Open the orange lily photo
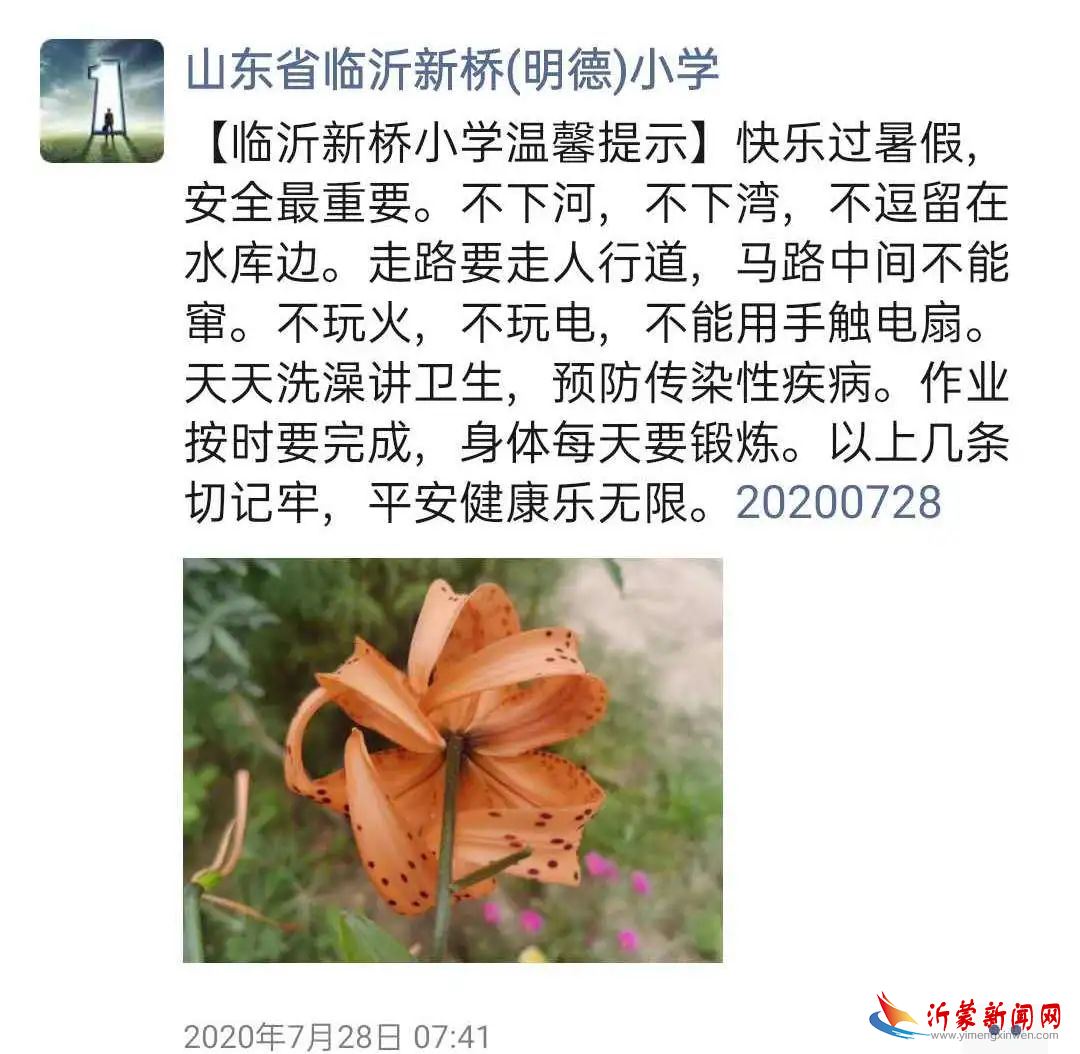This screenshot has width=1080, height=1054. (452, 760)
